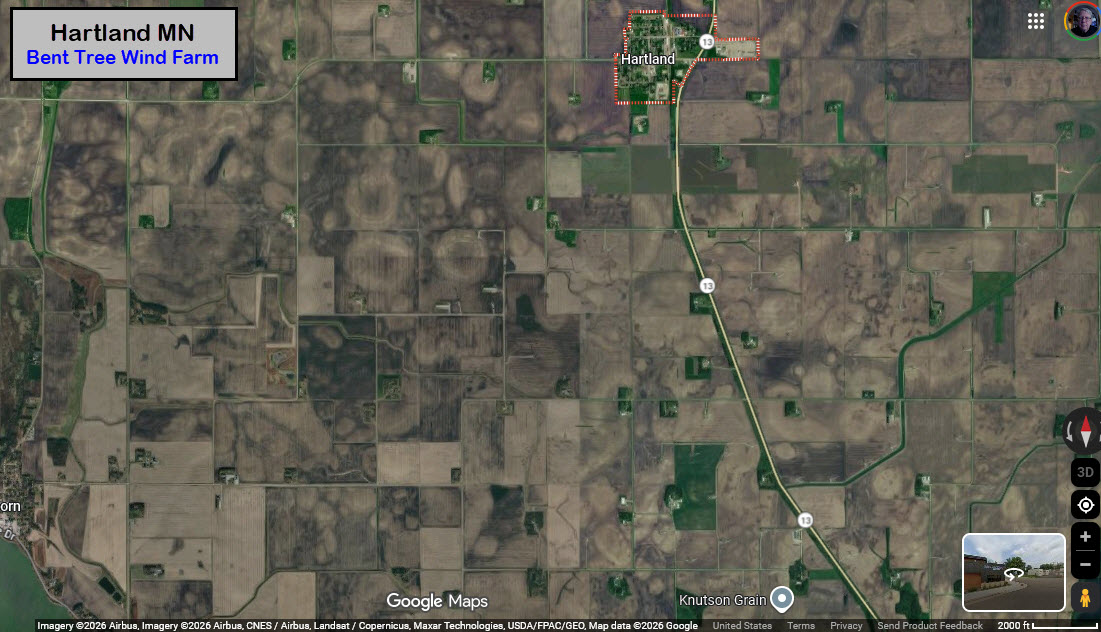This screenshot has height=632, width=1101.
Task: Open the Terms link
Action: click(x=800, y=626)
